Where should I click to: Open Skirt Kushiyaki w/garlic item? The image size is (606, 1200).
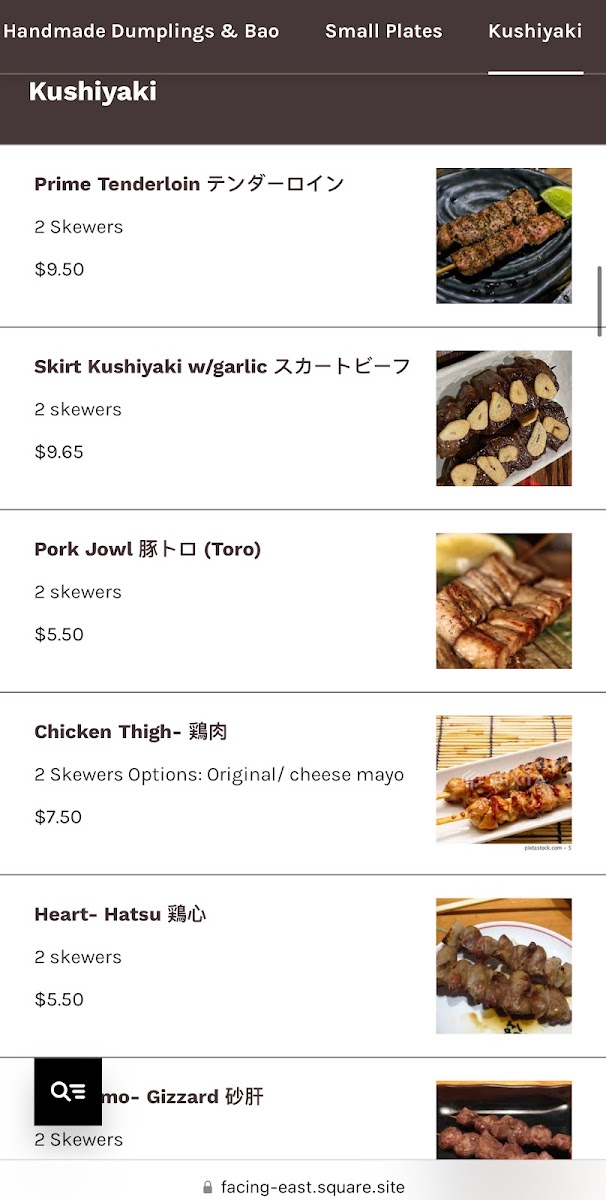pos(222,367)
